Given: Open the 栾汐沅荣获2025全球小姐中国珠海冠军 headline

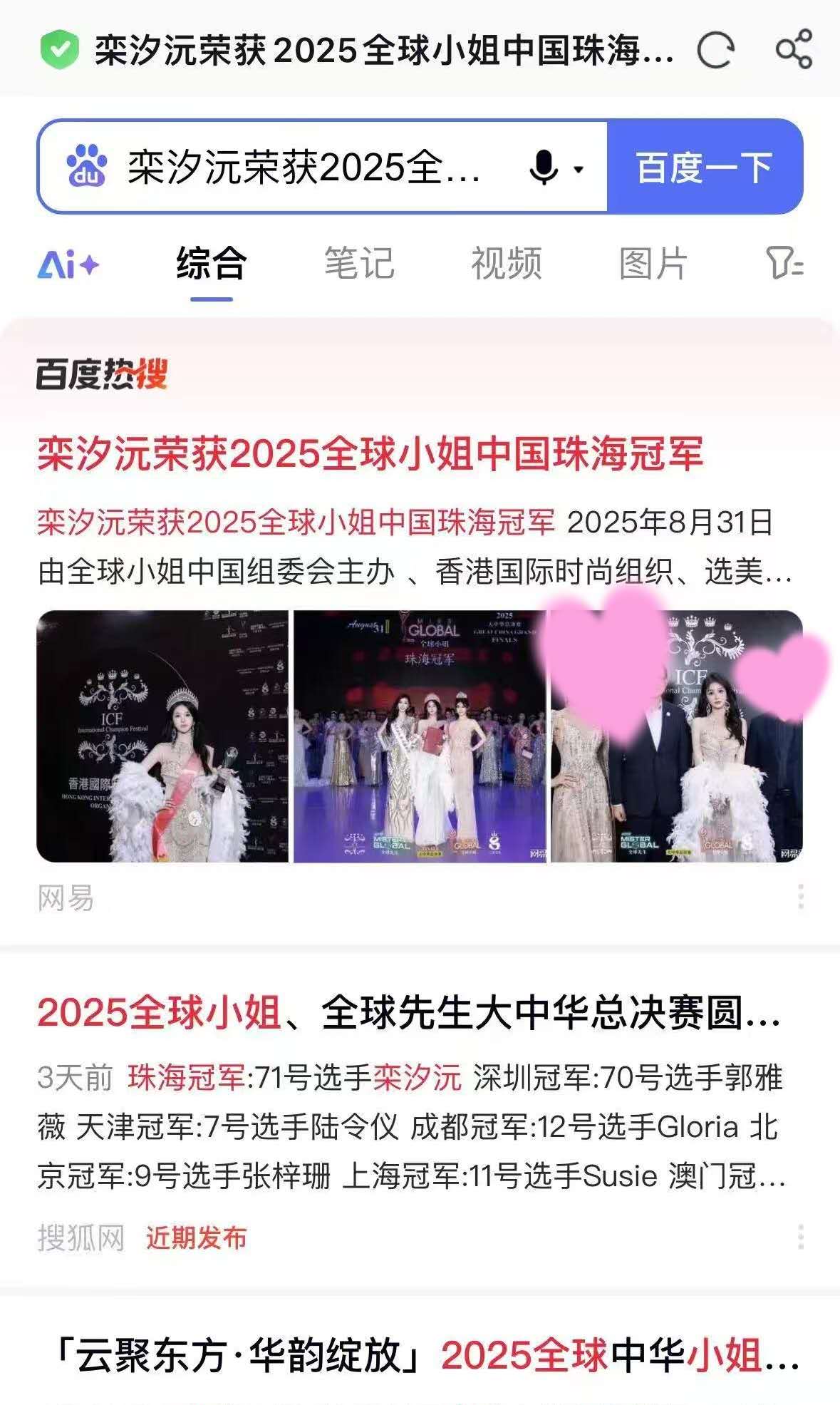Looking at the screenshot, I should (370, 453).
